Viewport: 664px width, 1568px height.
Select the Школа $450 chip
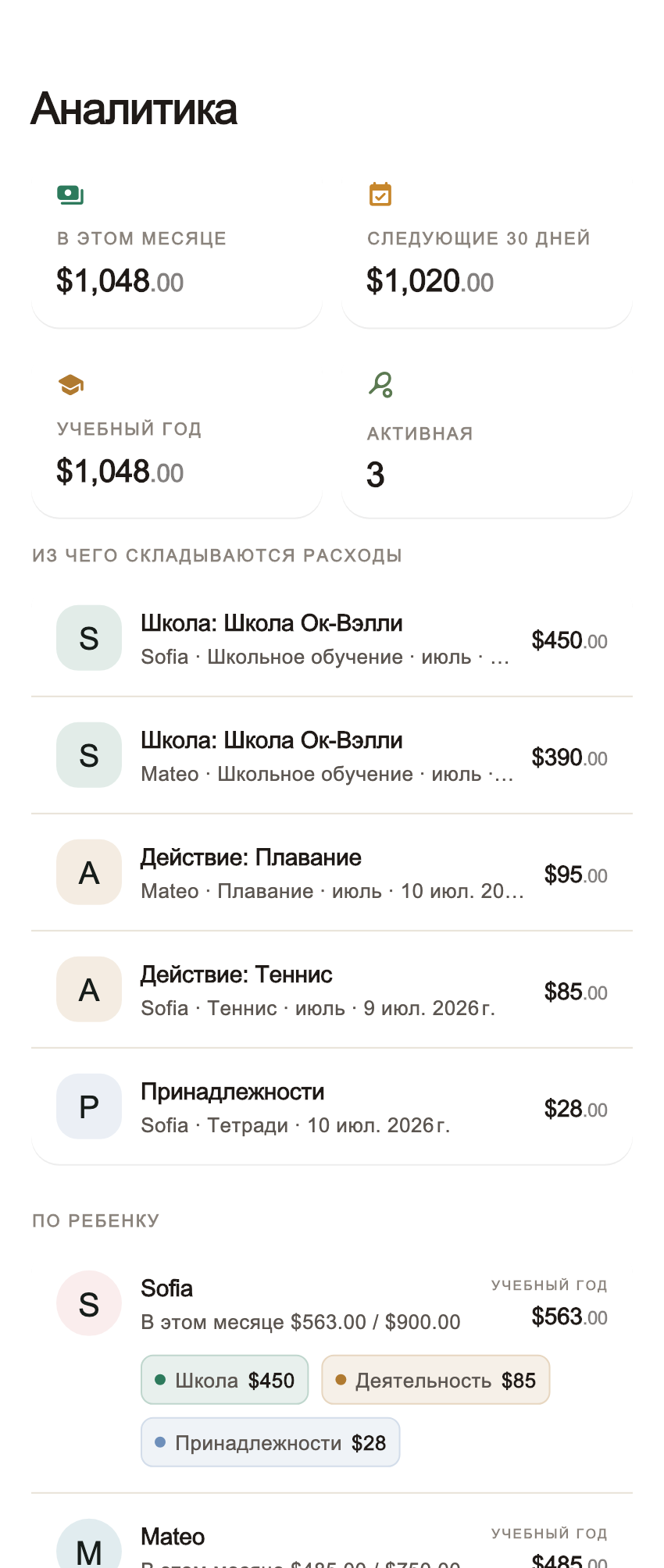tap(225, 1380)
